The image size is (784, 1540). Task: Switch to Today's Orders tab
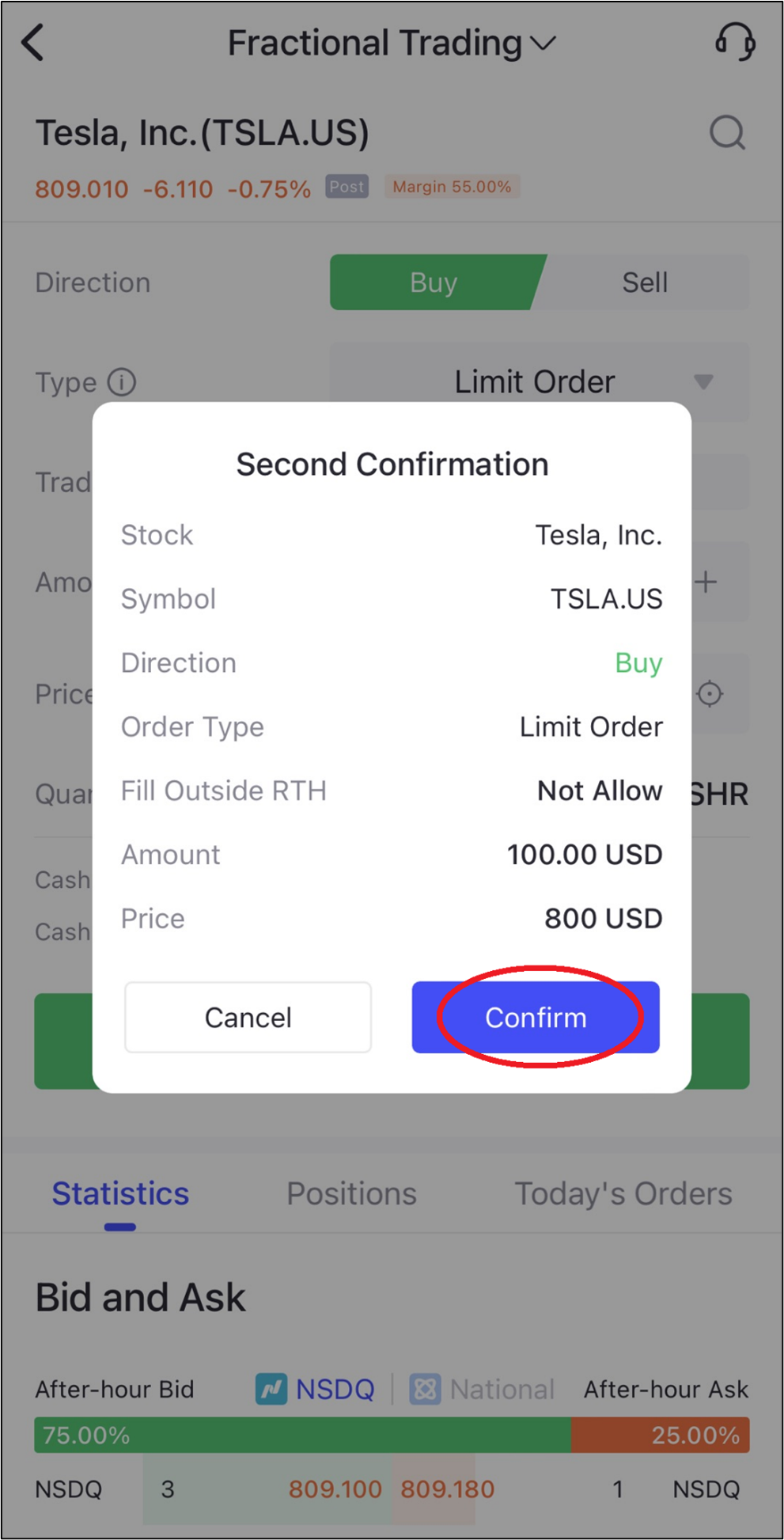click(623, 1193)
